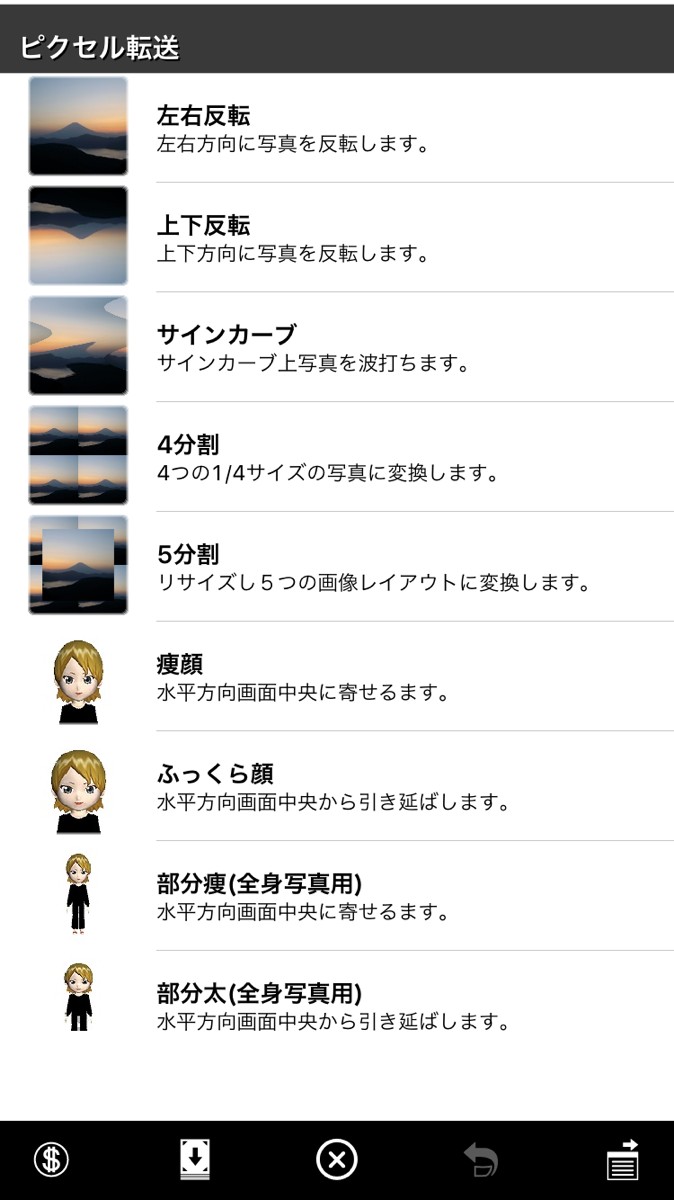Tap the dollar coin icon

[x=51, y=1160]
